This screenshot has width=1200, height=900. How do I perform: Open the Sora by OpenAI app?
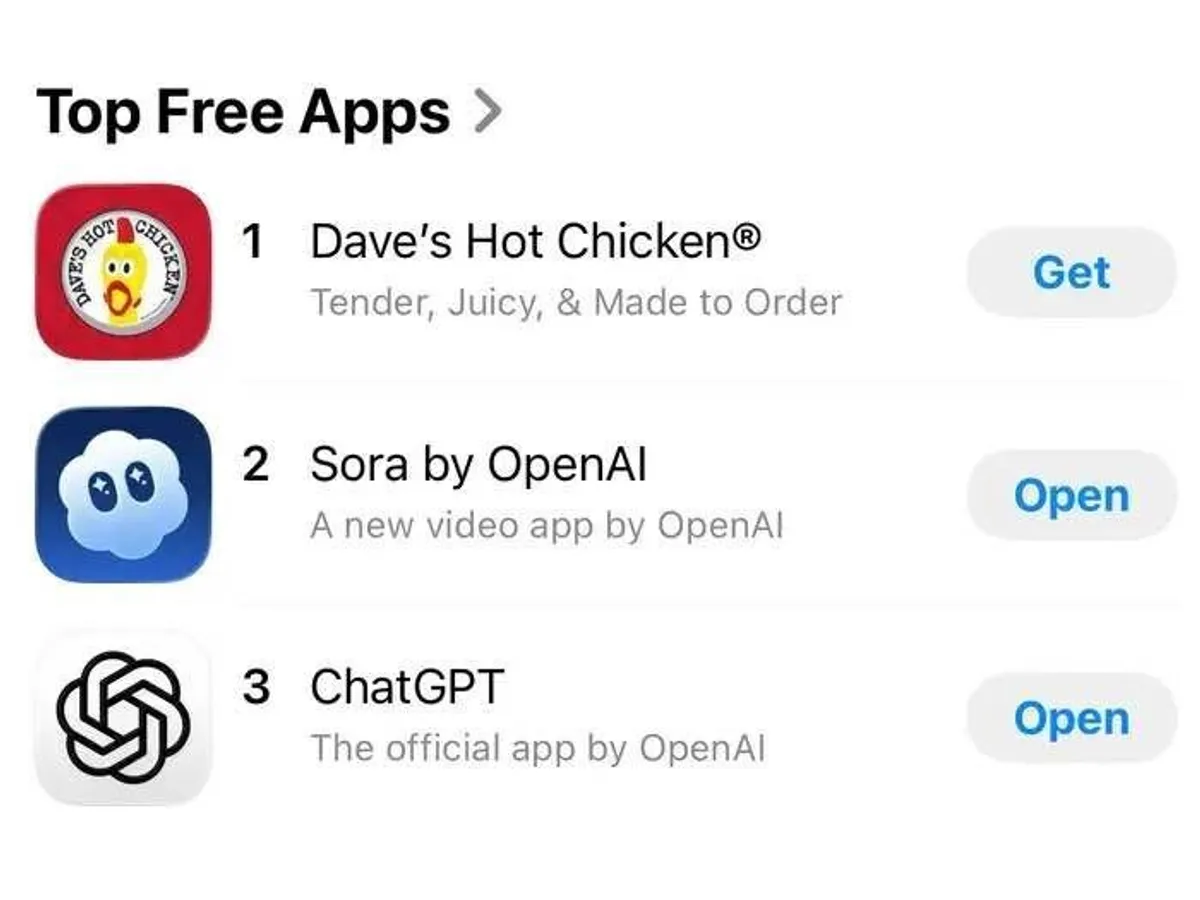point(1071,495)
